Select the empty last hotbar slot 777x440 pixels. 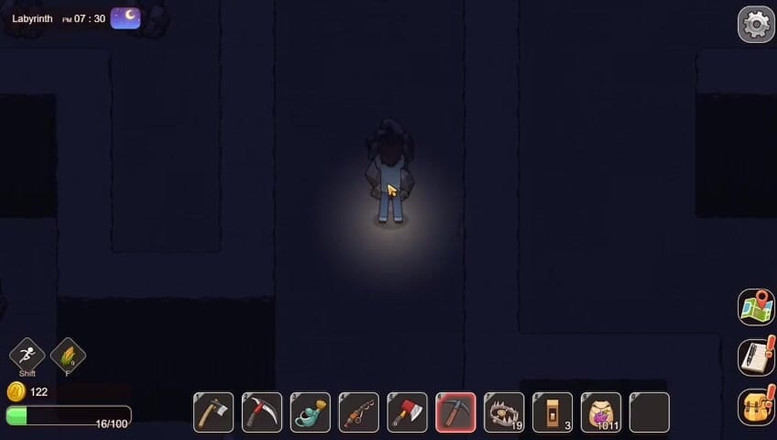click(x=649, y=412)
